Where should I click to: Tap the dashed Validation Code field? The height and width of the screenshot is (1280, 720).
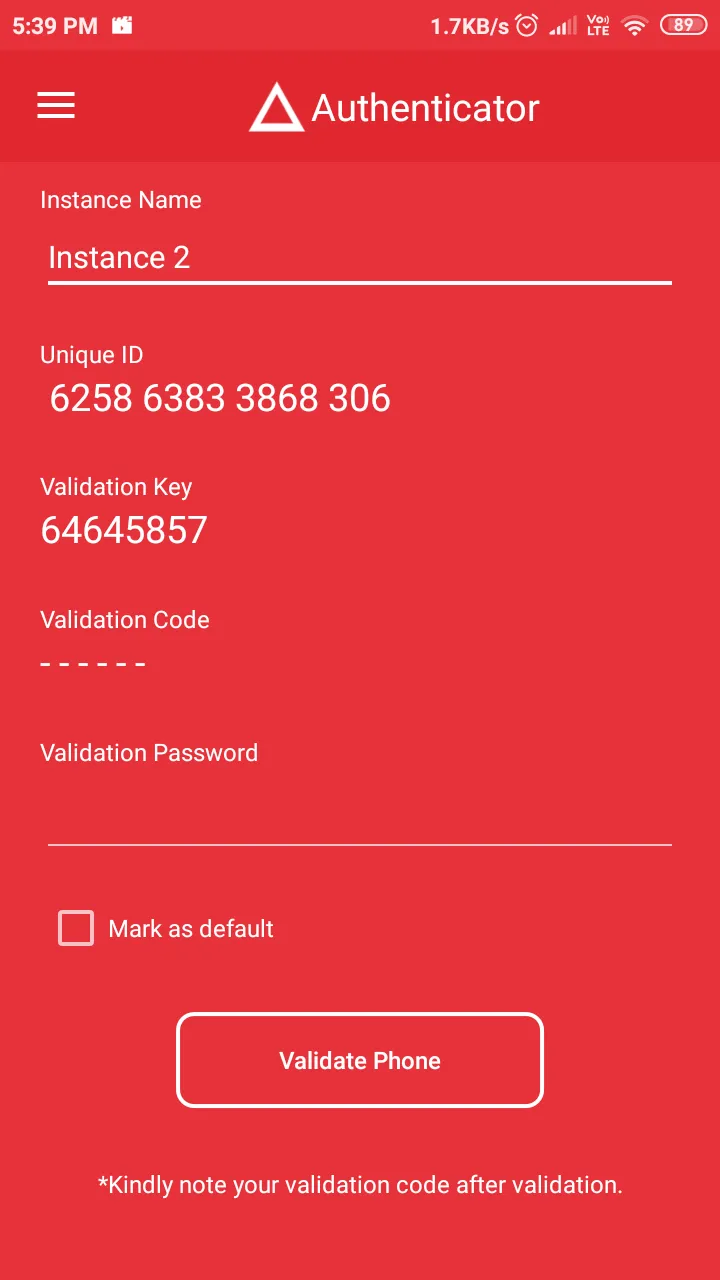pyautogui.click(x=93, y=662)
